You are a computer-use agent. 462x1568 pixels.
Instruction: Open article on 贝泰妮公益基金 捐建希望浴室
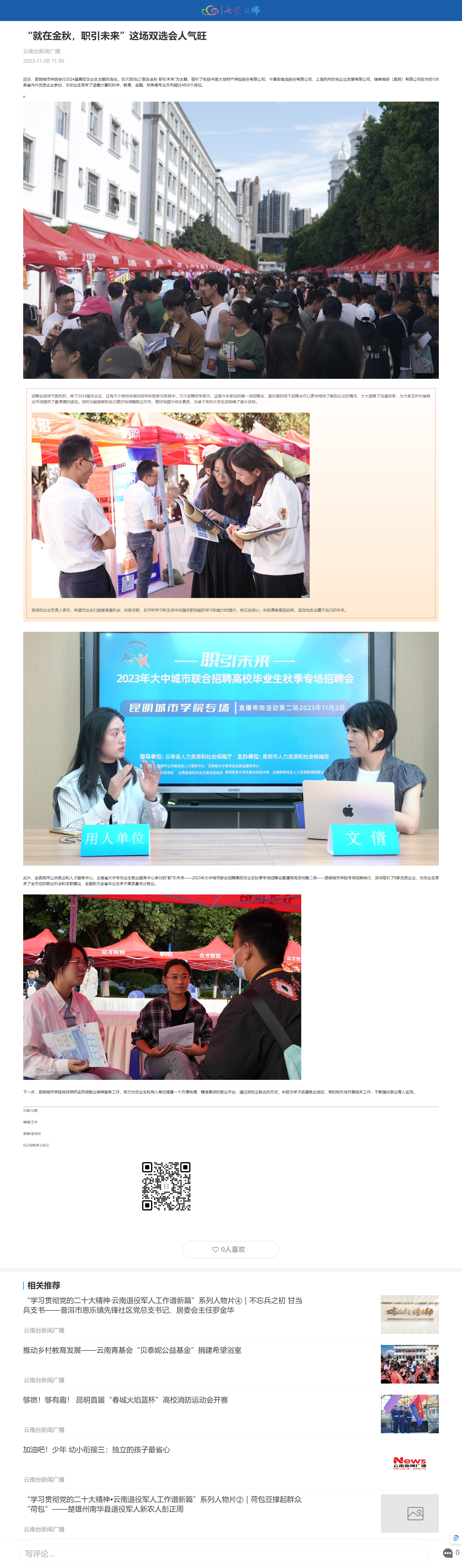[x=132, y=1350]
